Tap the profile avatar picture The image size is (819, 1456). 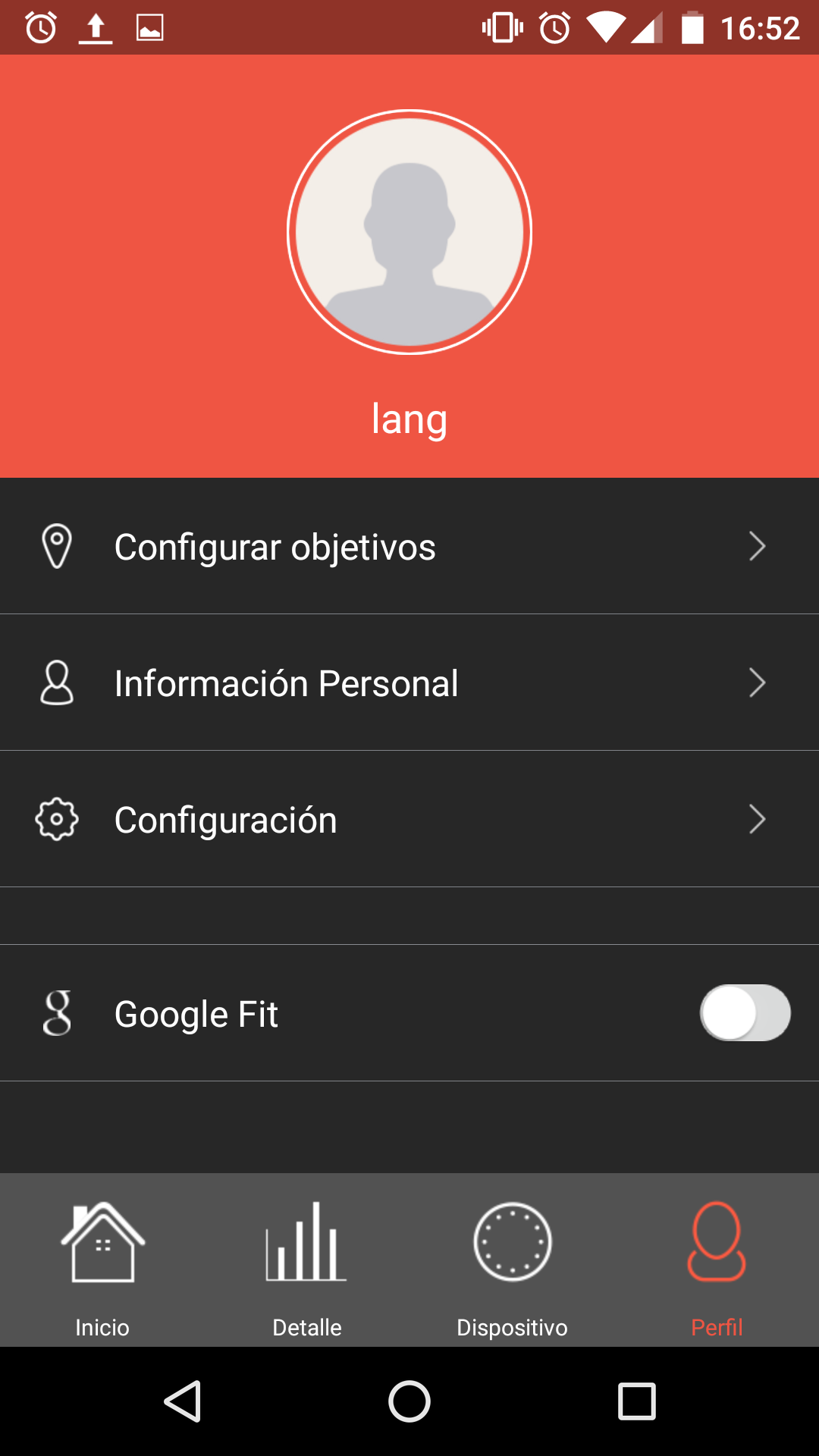[409, 232]
